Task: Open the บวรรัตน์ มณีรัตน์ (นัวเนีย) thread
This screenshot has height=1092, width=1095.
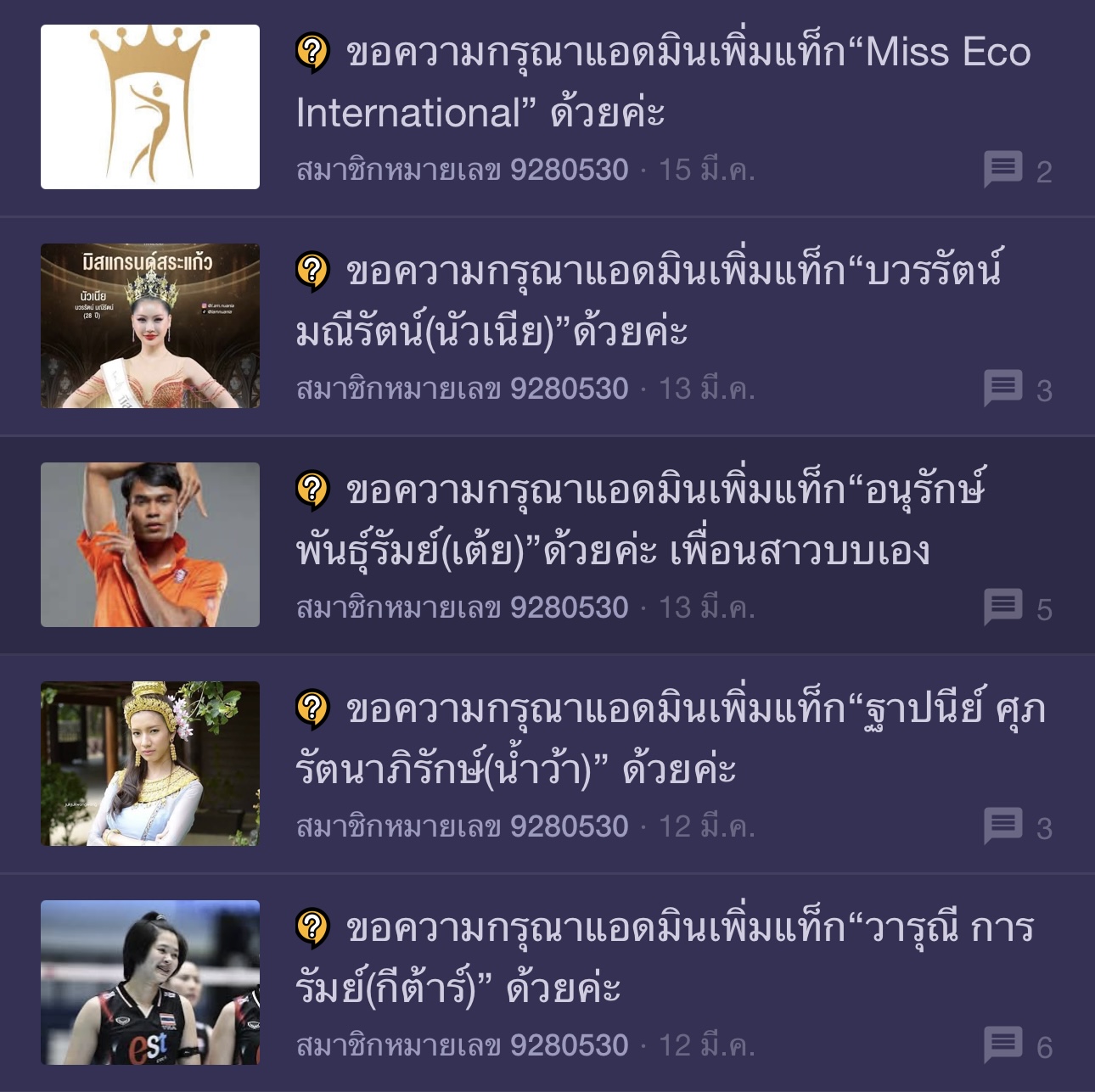Action: [x=649, y=301]
